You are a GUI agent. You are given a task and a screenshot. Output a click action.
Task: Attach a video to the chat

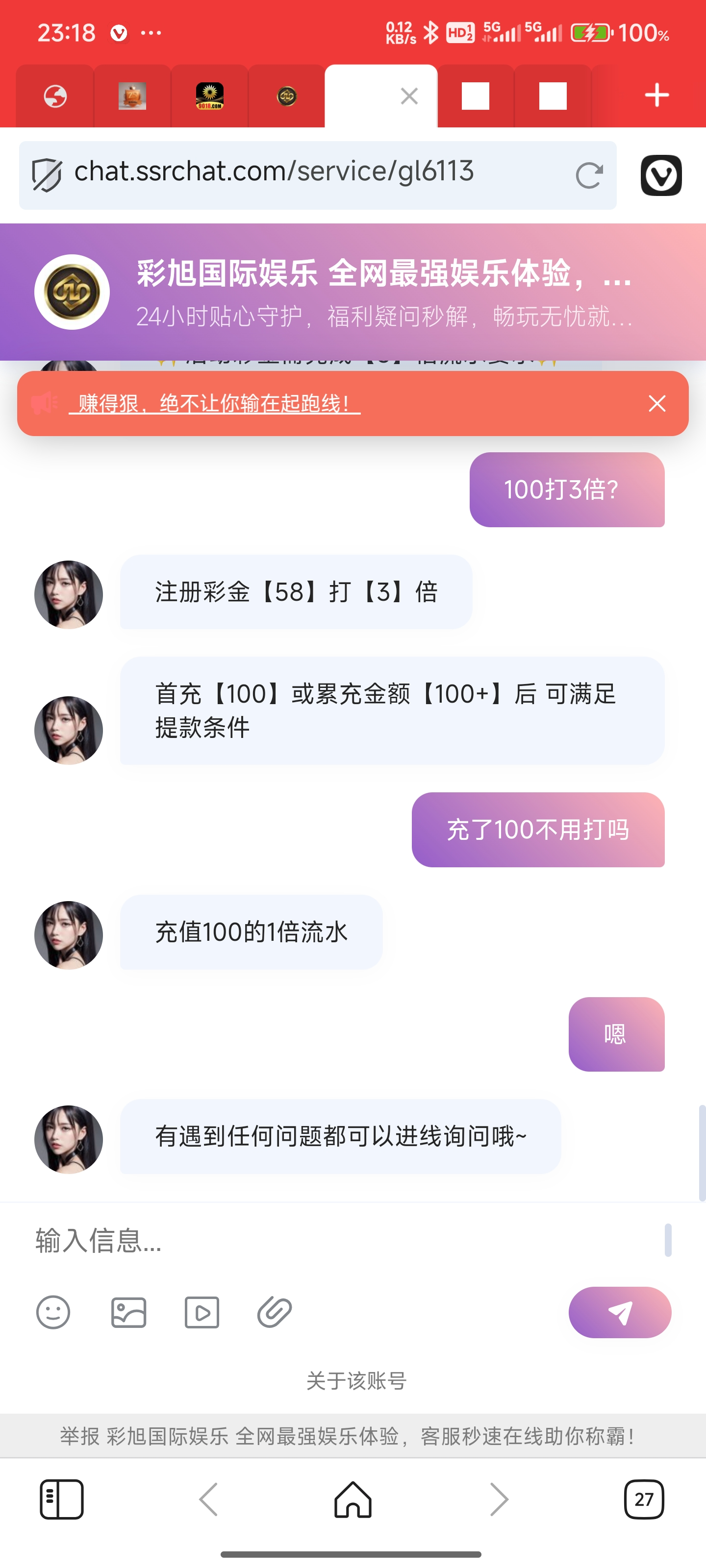(202, 1312)
